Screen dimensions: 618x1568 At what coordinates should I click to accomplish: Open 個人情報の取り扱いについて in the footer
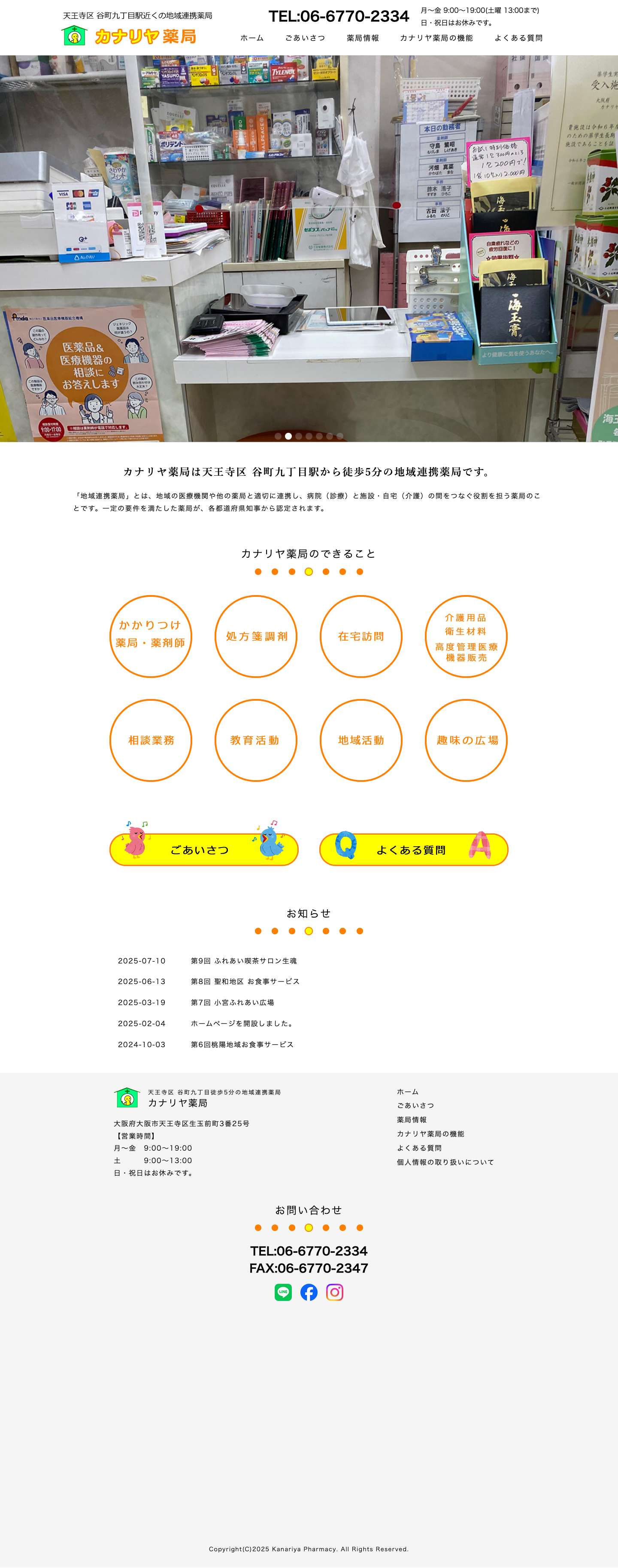point(445,1162)
